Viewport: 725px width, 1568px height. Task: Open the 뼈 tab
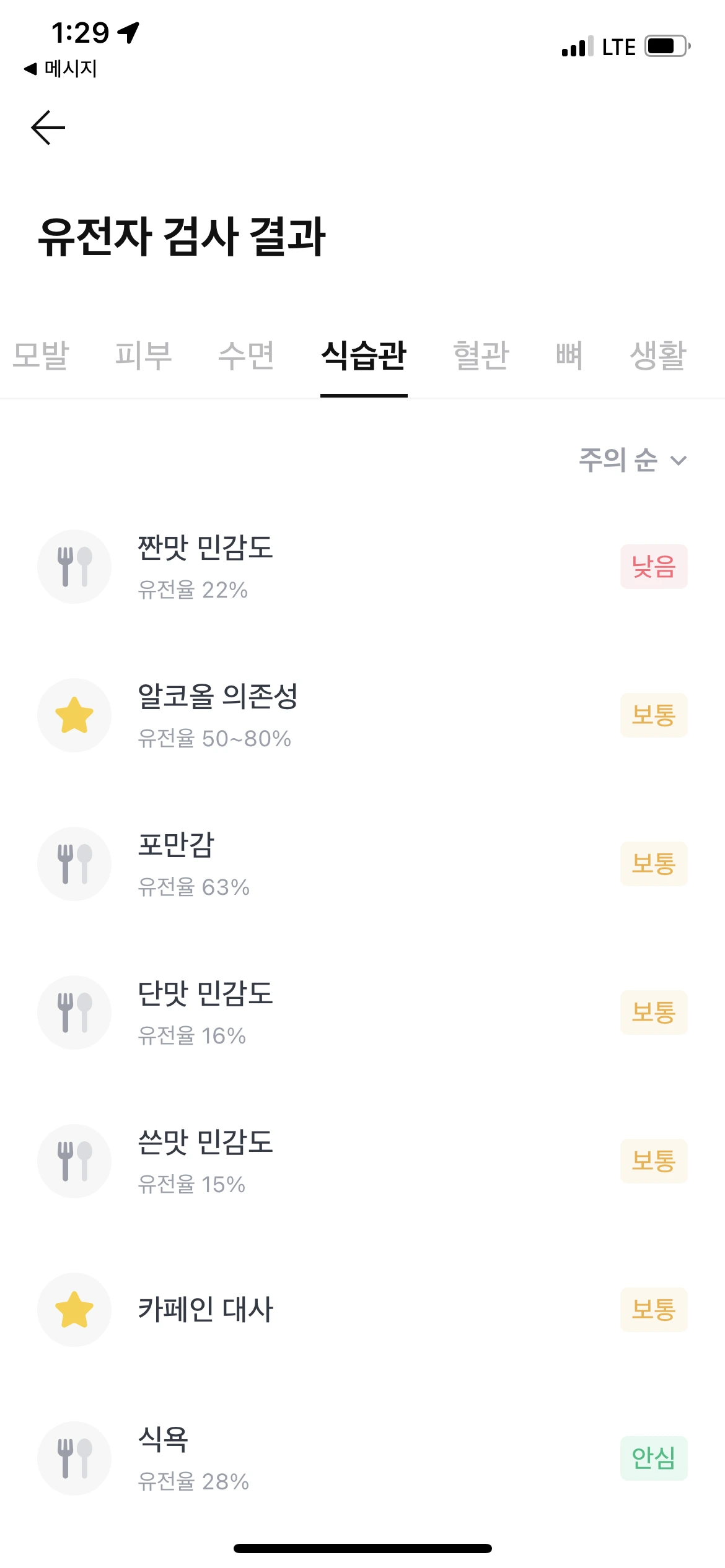(x=569, y=355)
